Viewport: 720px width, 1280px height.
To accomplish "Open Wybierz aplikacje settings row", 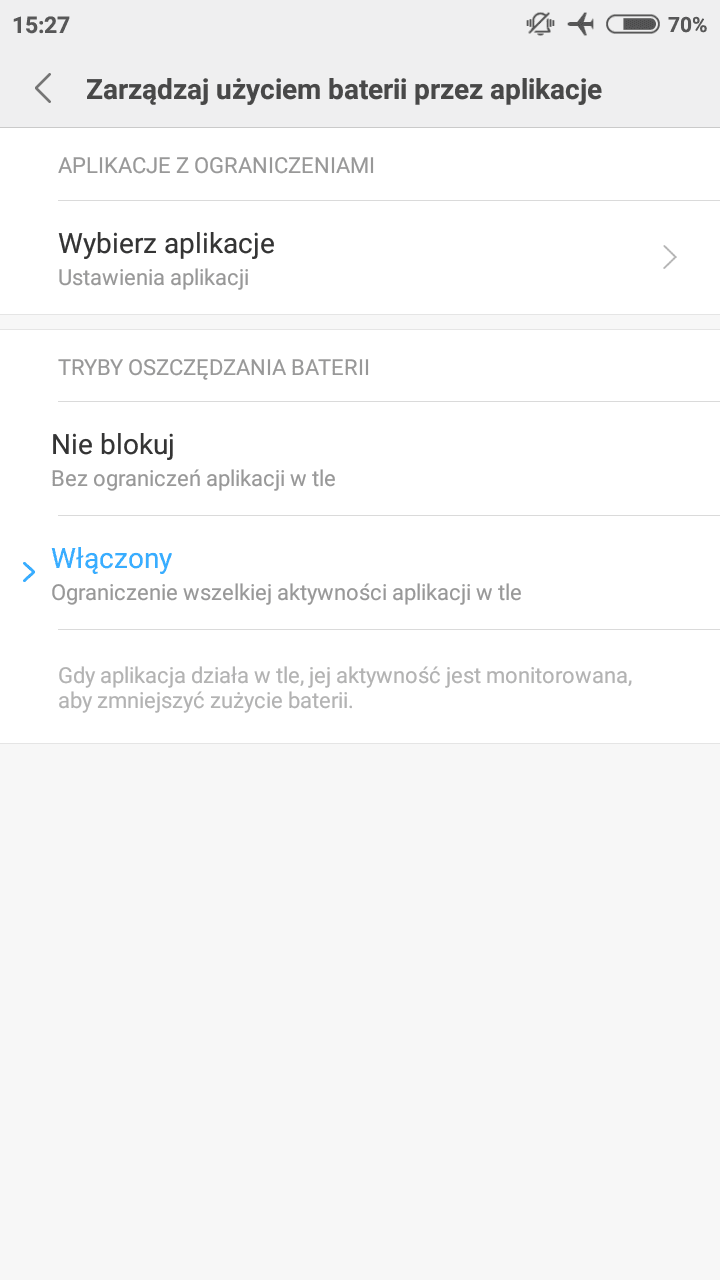I will (360, 258).
